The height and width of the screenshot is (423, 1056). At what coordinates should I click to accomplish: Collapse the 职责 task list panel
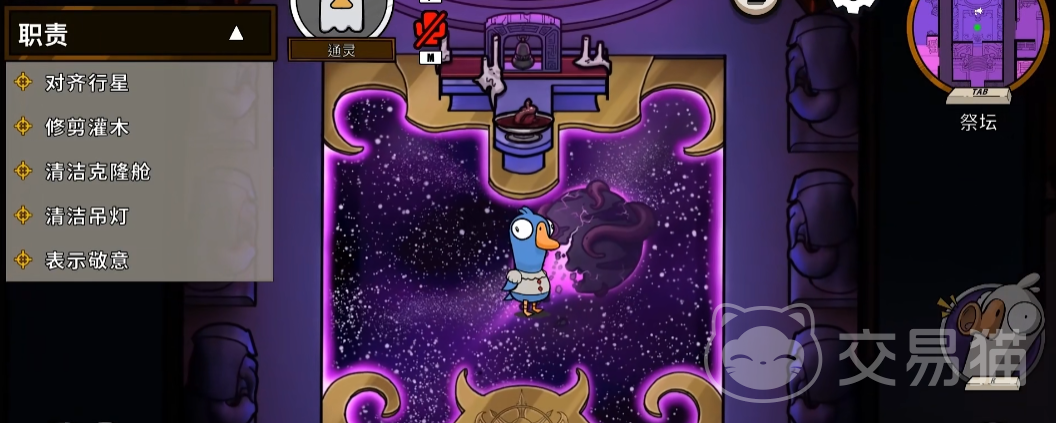[x=236, y=33]
